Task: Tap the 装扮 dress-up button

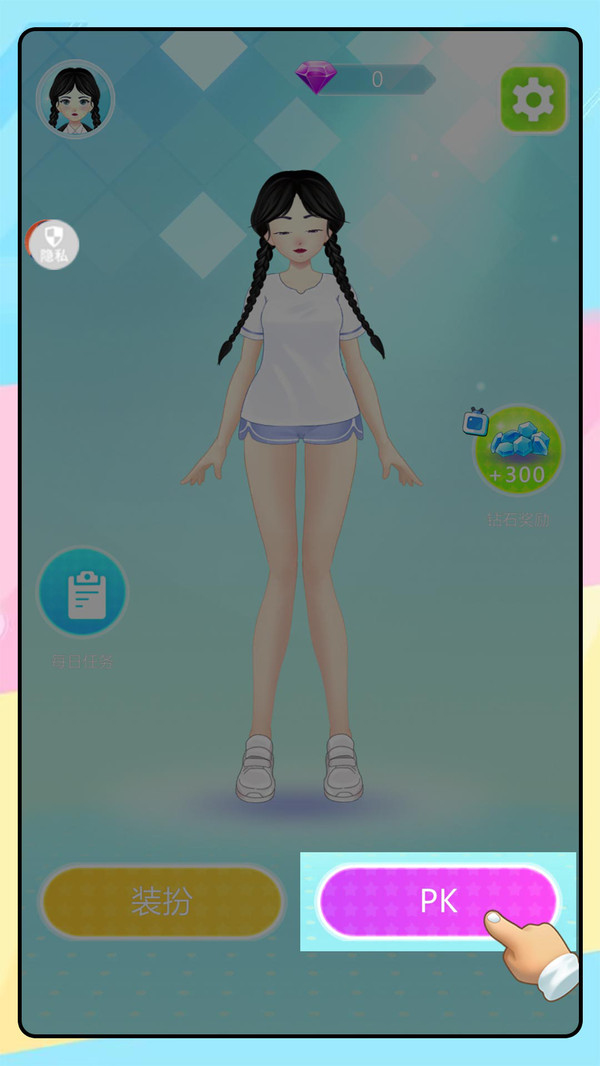Action: 162,902
